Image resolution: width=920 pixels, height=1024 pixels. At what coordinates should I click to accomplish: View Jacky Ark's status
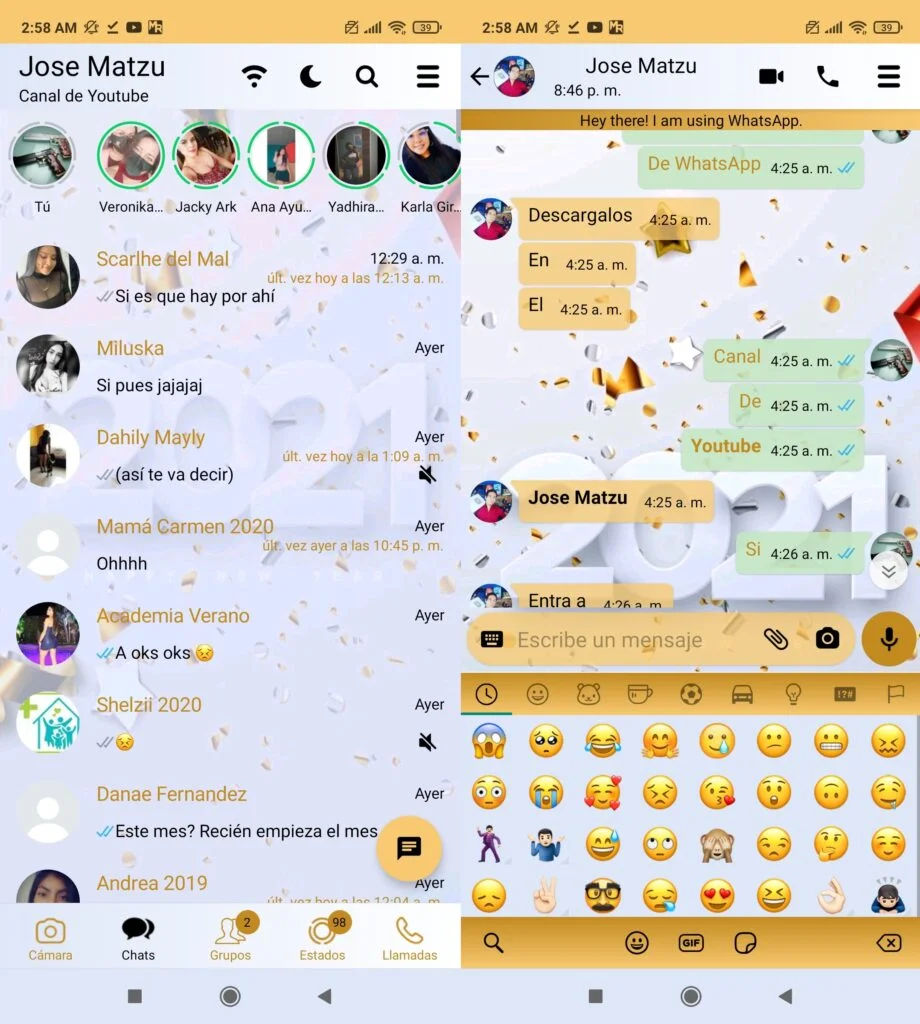point(206,157)
